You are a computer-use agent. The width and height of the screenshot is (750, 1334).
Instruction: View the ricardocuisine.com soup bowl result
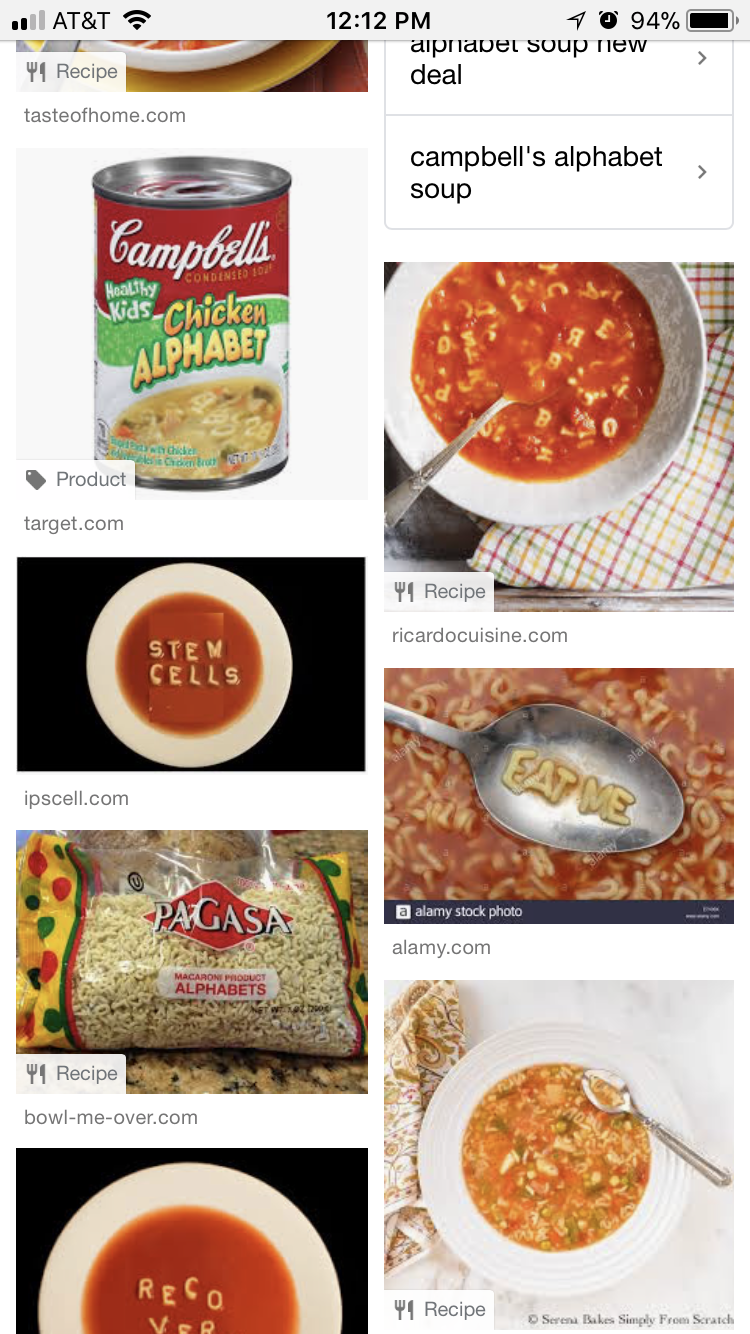click(x=559, y=436)
